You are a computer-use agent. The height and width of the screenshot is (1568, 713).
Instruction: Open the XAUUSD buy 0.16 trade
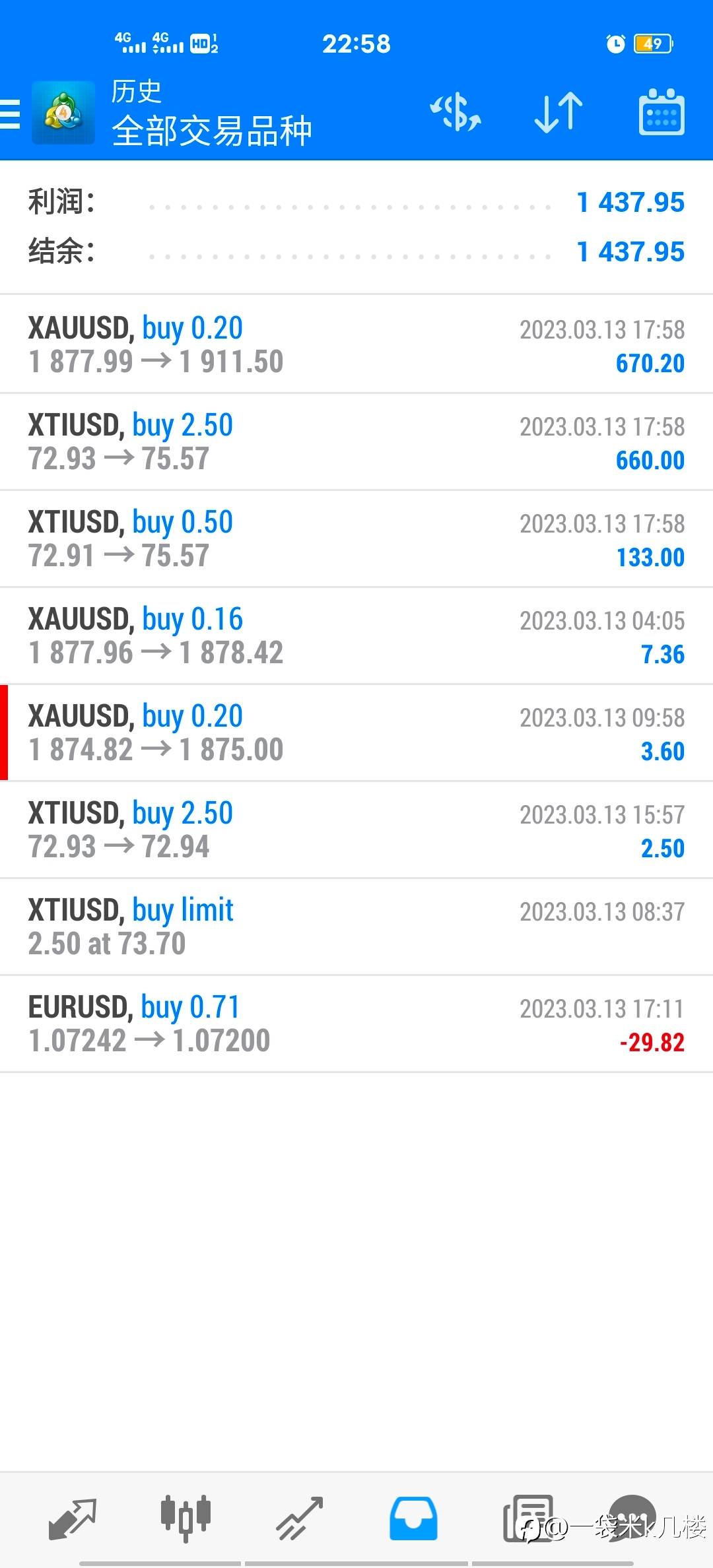tap(356, 636)
